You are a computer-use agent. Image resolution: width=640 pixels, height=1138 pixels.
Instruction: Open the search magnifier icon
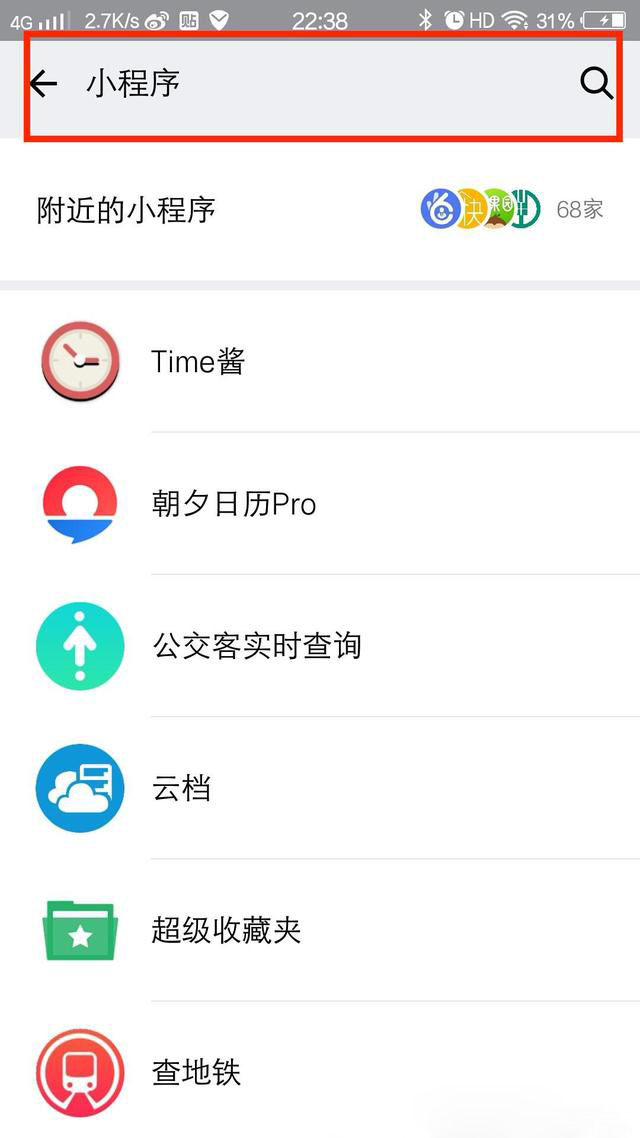point(596,84)
